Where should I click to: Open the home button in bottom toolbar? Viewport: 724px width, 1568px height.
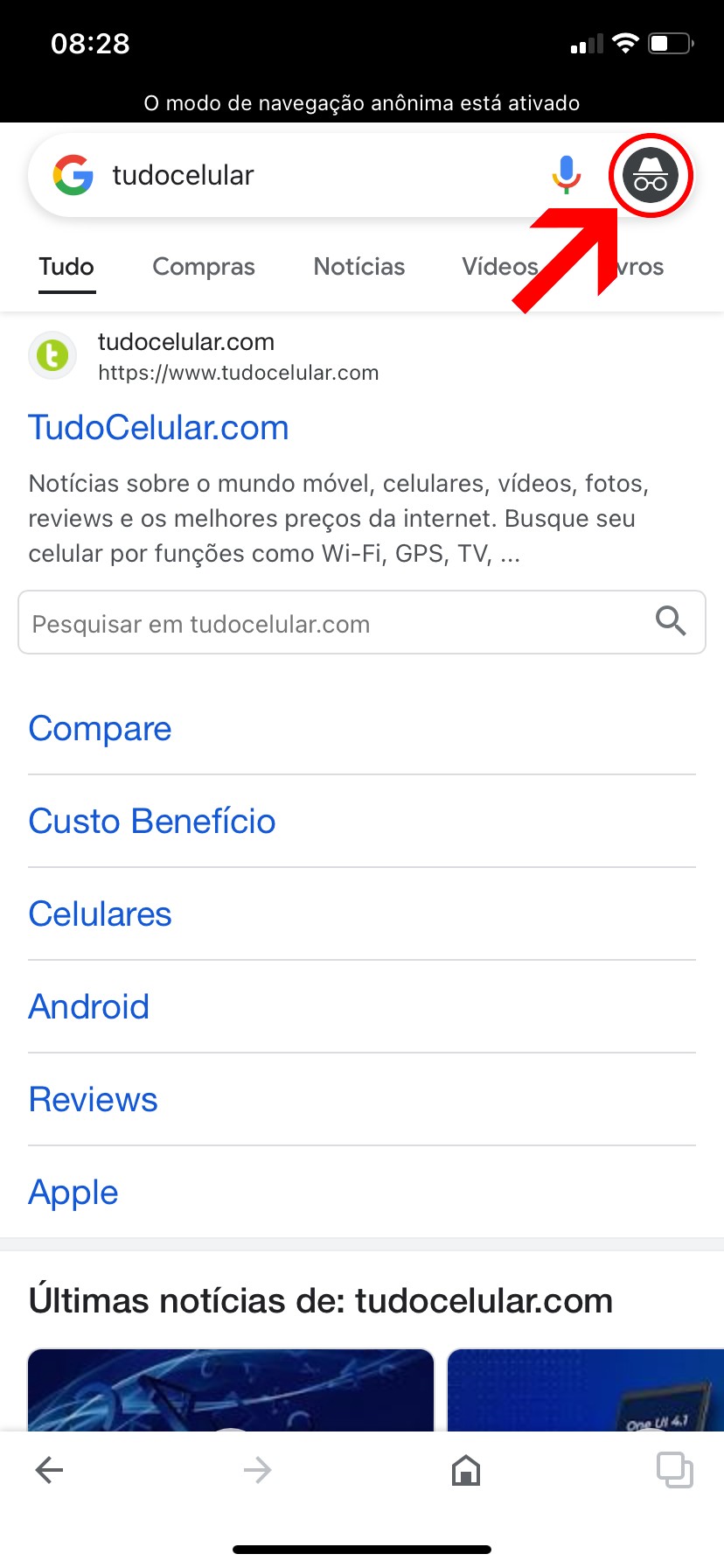pyautogui.click(x=466, y=1471)
